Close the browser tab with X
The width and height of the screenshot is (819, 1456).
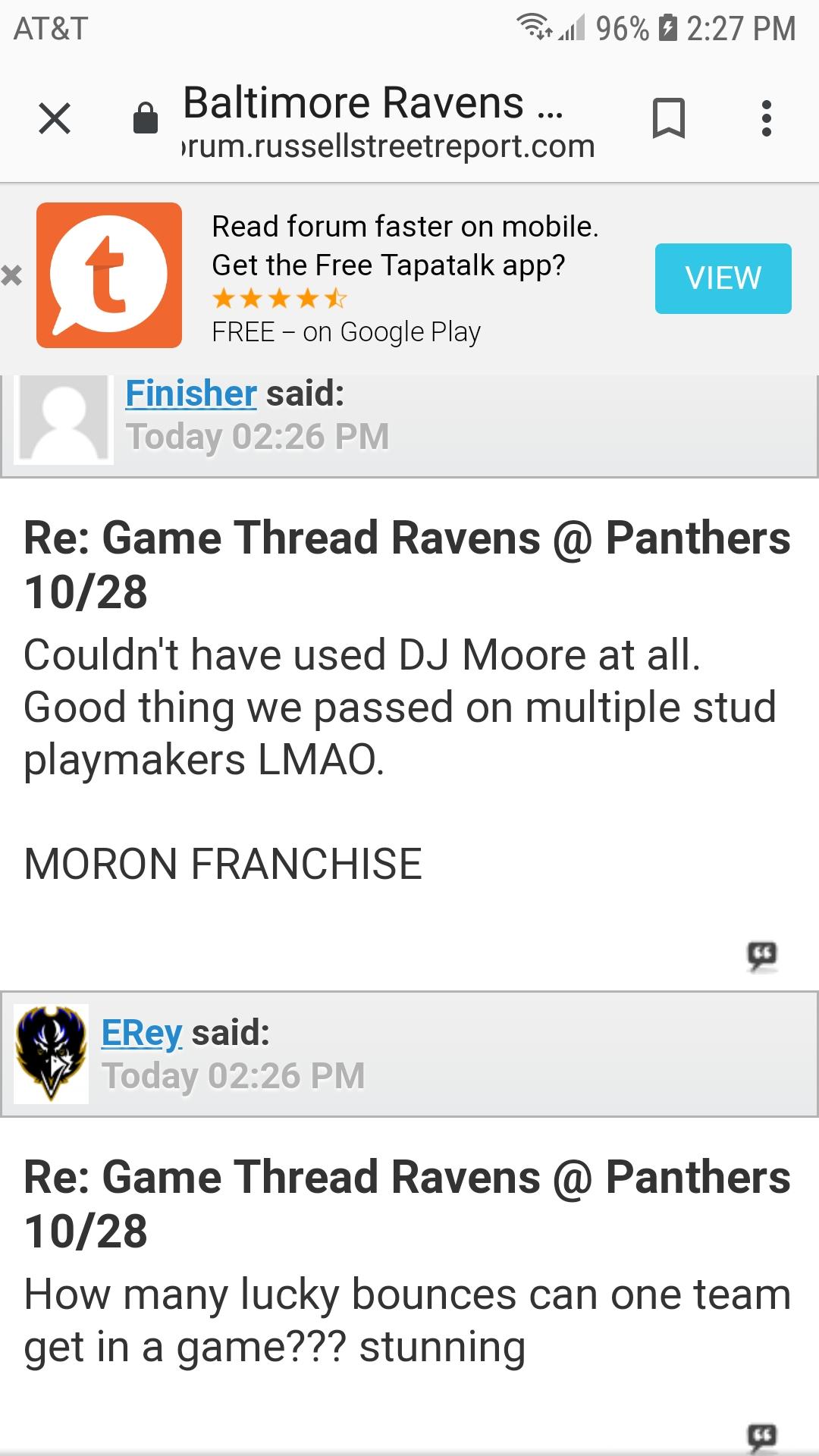(x=55, y=119)
